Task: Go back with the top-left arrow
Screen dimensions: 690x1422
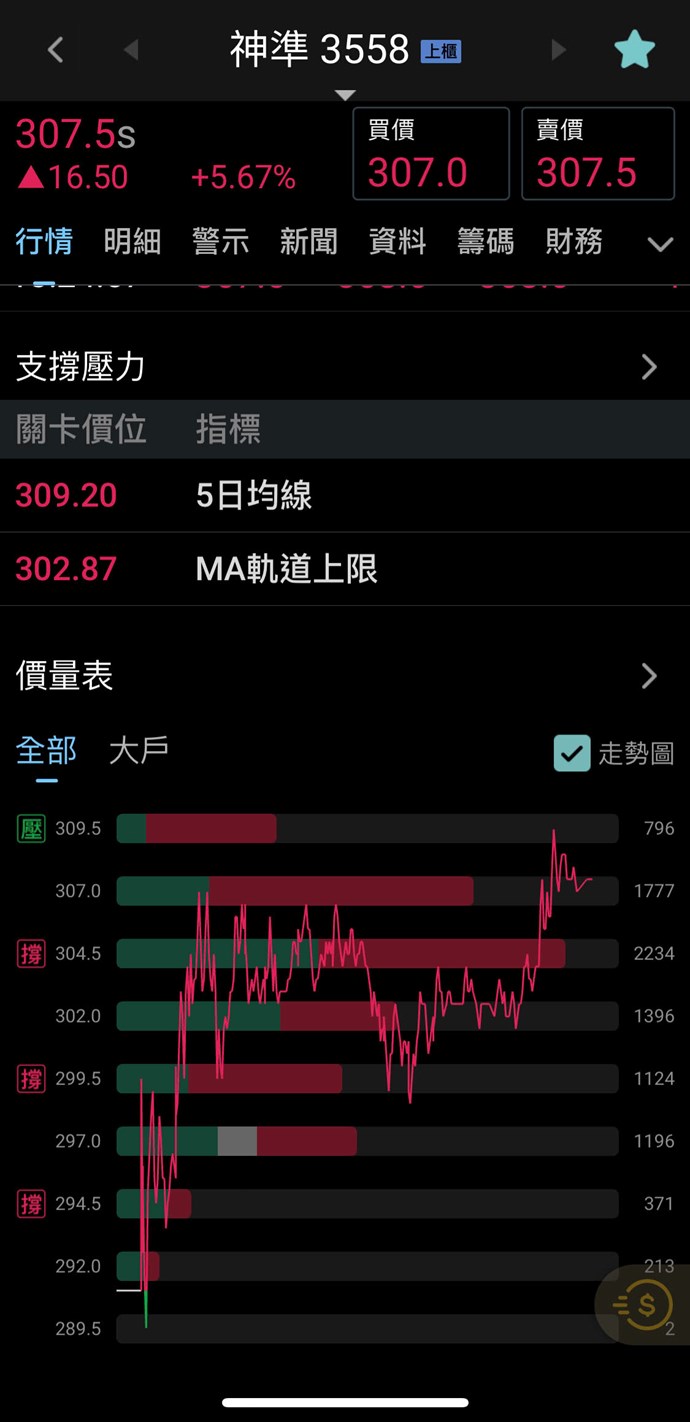Action: coord(55,50)
